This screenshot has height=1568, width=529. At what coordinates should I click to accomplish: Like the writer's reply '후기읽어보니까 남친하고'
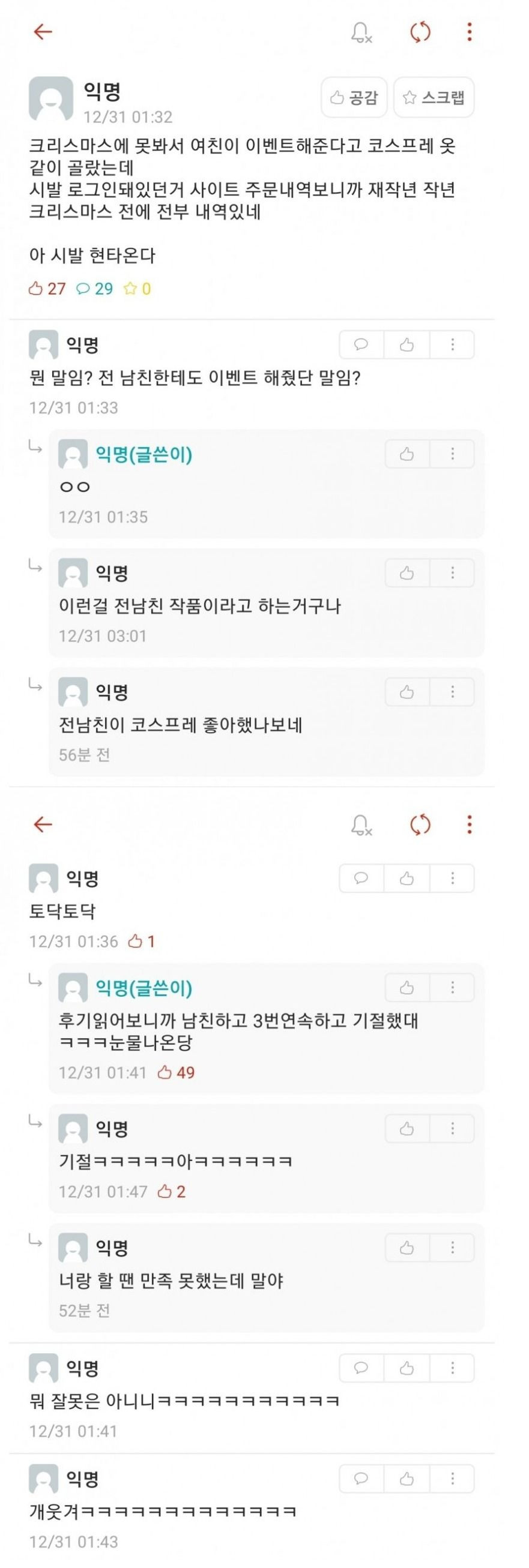[x=407, y=988]
